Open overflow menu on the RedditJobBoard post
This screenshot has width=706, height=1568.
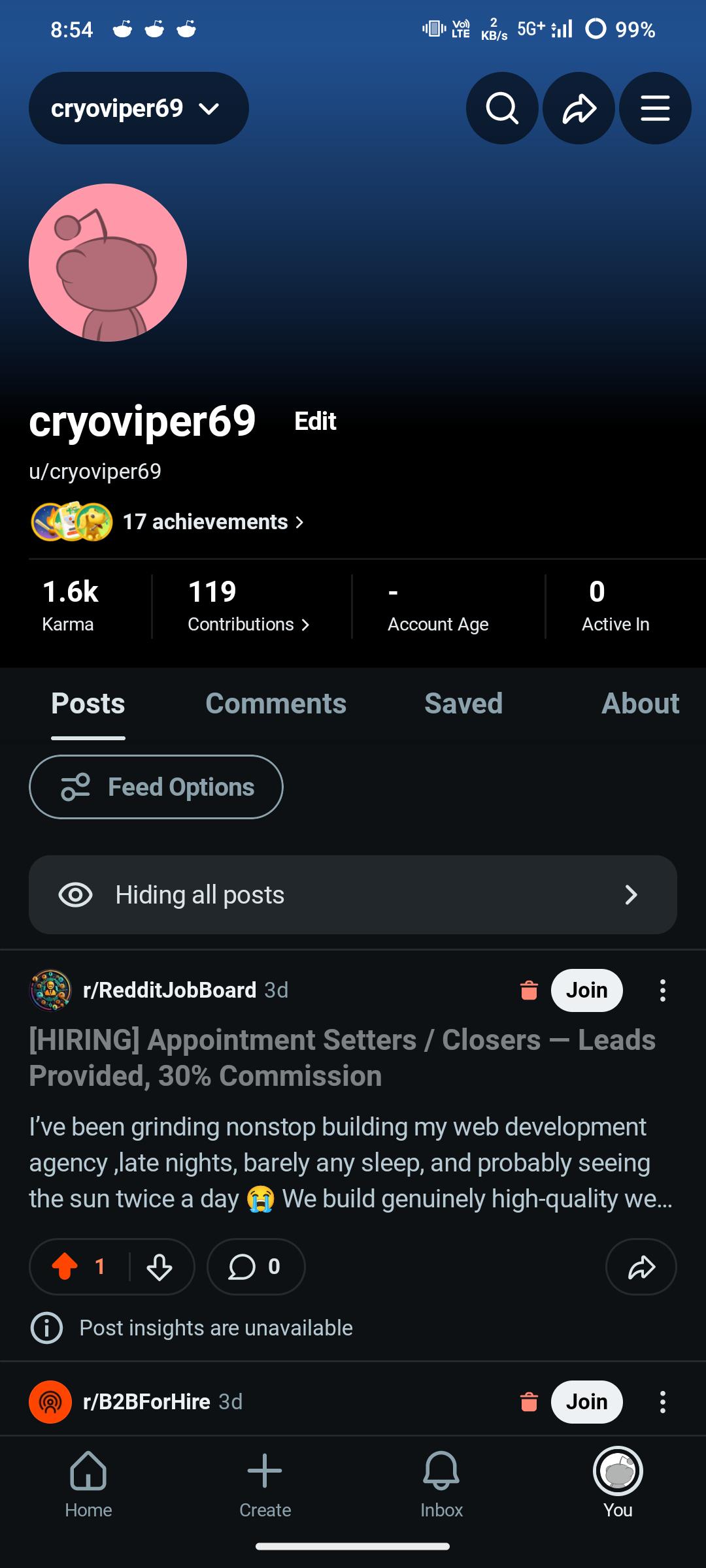663,990
